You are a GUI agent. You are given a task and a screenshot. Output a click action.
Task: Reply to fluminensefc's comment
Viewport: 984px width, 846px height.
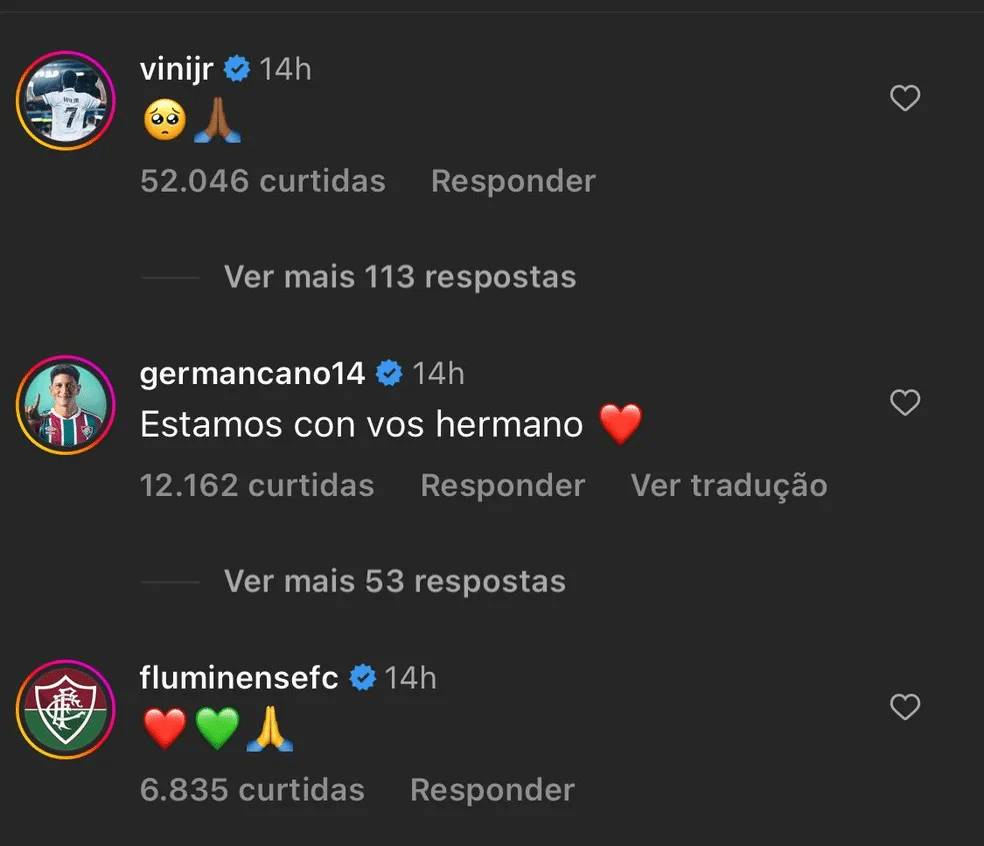point(492,790)
